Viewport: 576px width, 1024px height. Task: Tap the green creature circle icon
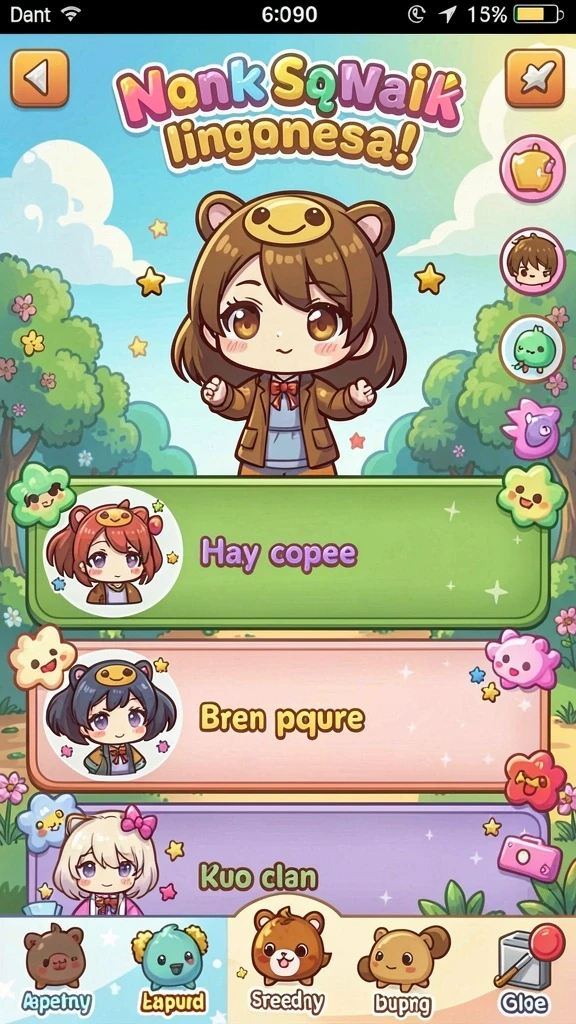pos(532,349)
